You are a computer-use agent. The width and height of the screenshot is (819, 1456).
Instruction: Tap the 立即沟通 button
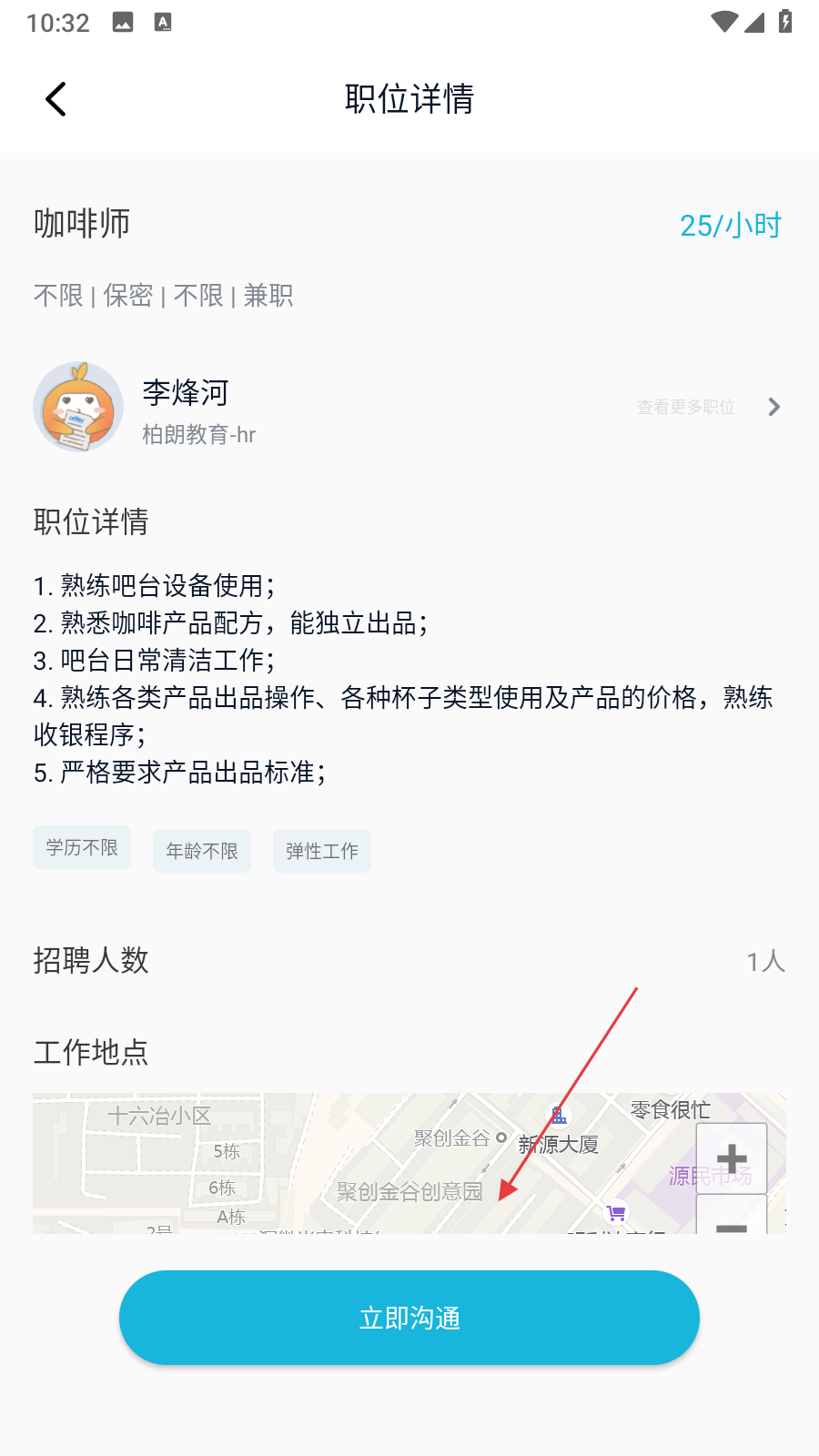coord(409,1317)
